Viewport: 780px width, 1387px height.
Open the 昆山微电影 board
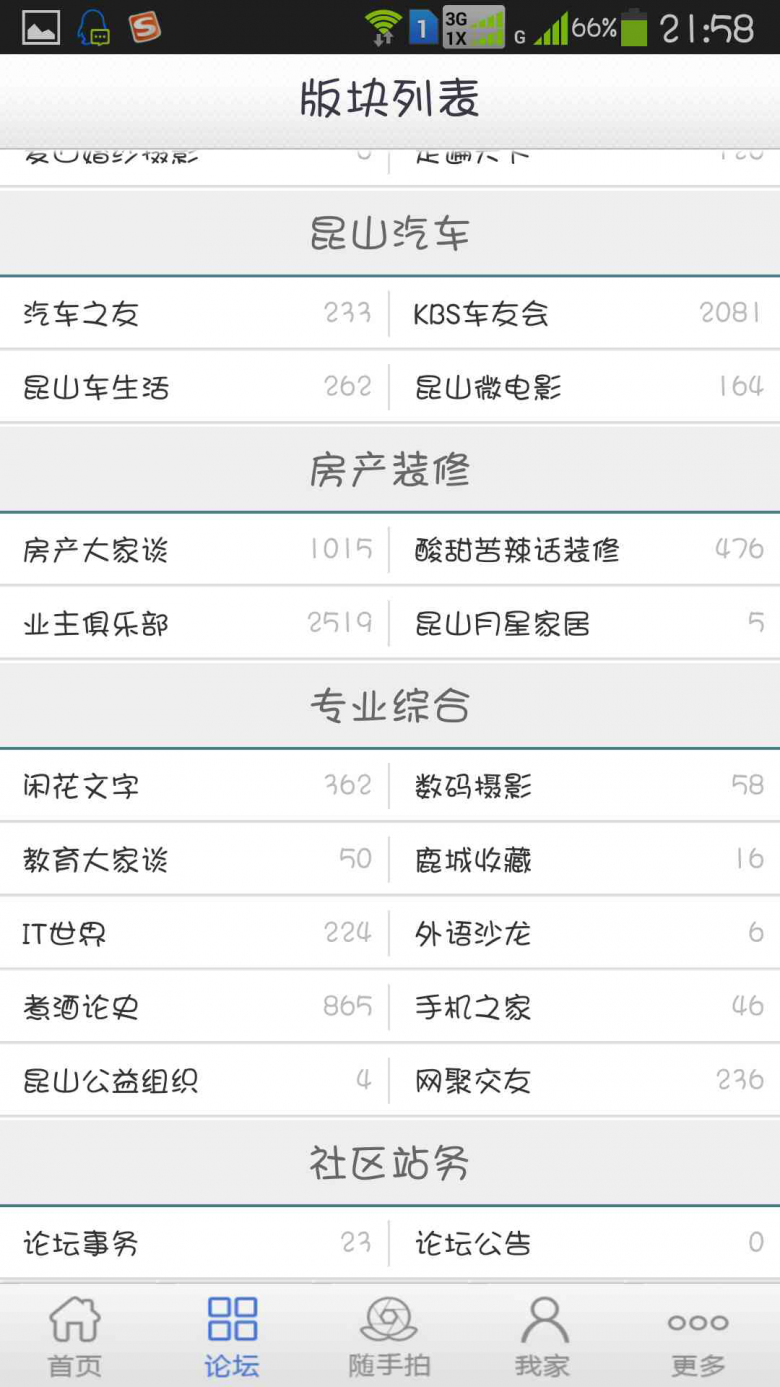(585, 387)
